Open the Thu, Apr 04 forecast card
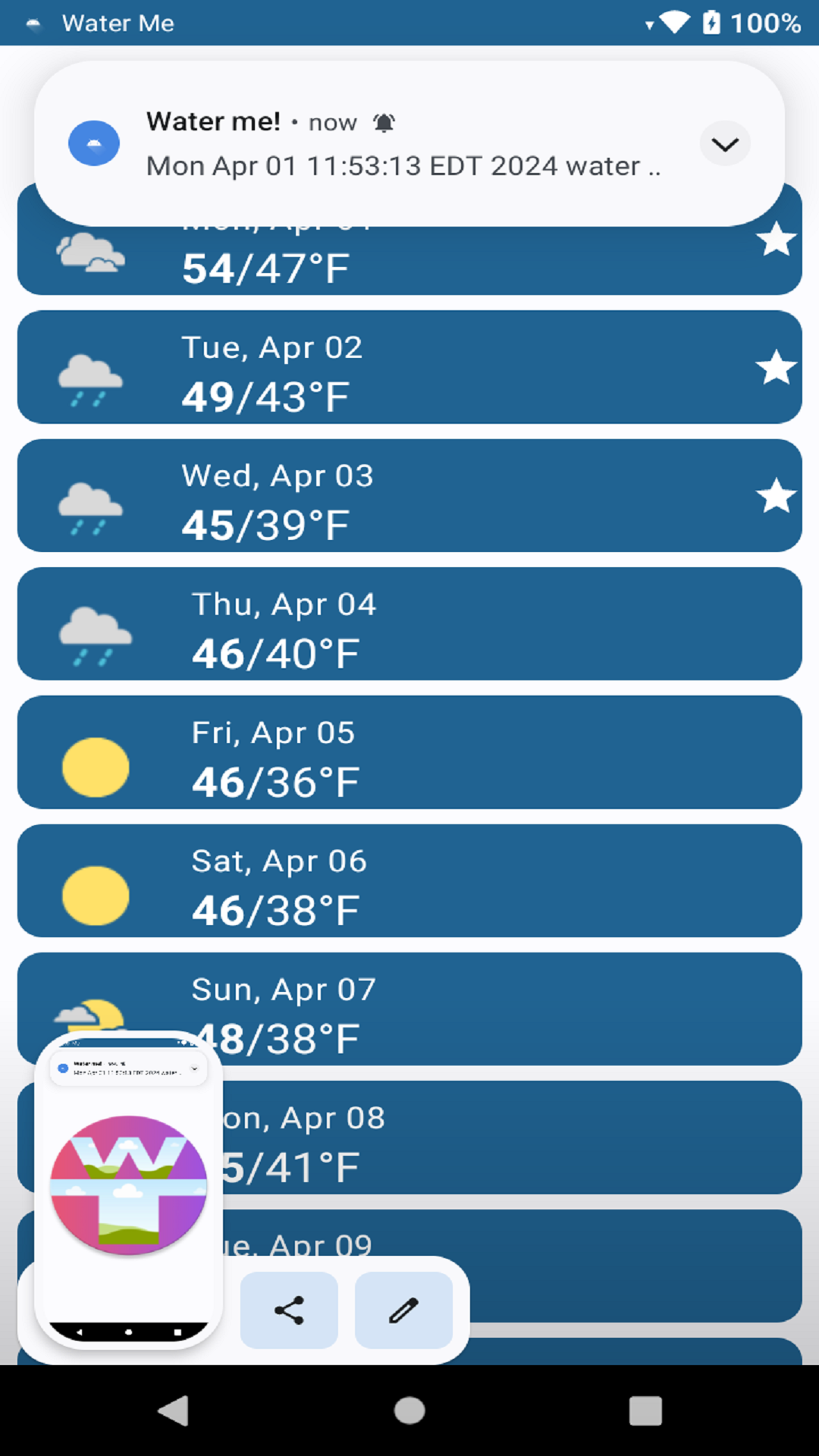 (409, 624)
